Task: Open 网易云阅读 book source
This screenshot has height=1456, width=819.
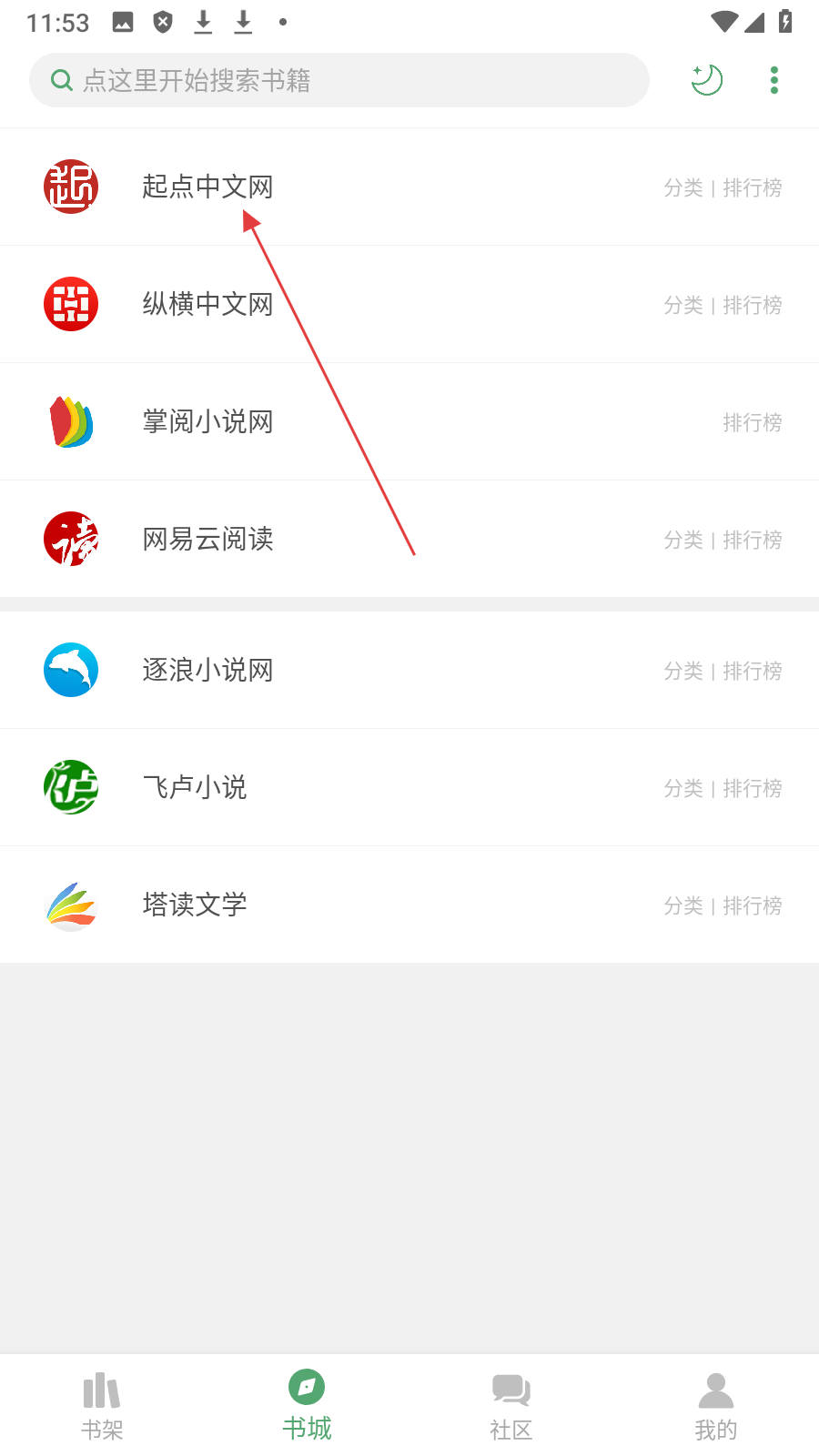Action: (x=207, y=540)
